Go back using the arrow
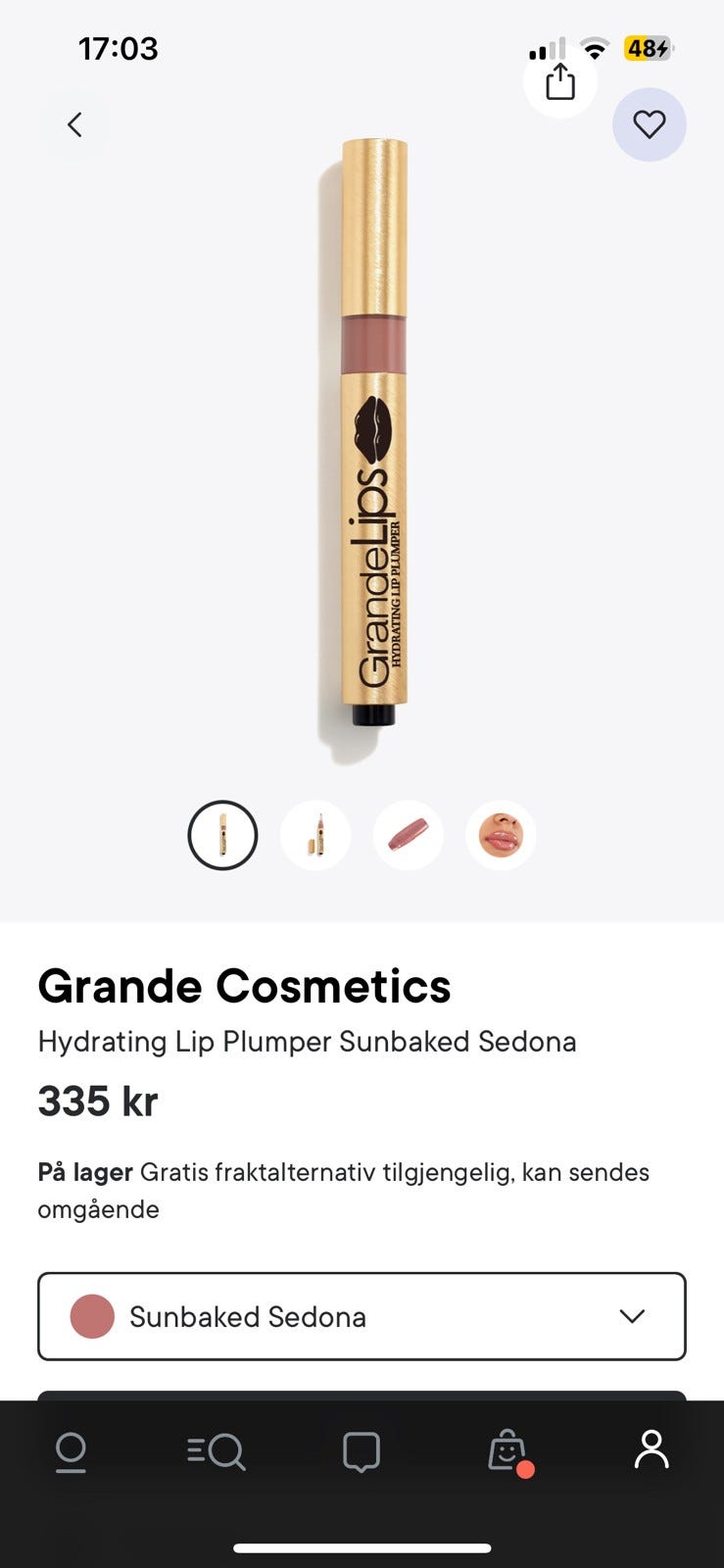 click(x=74, y=124)
